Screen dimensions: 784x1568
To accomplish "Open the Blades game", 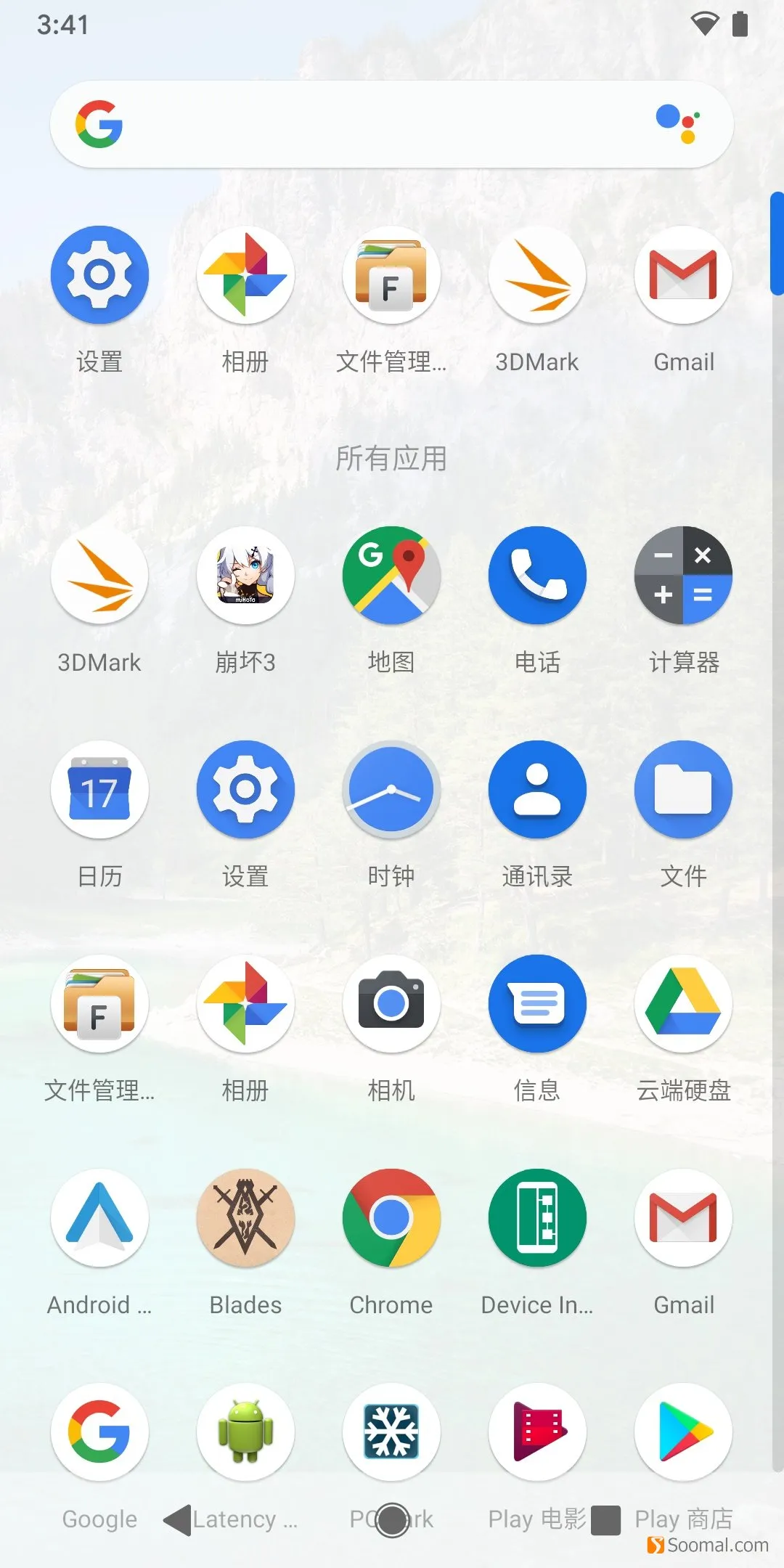I will 245,1218.
